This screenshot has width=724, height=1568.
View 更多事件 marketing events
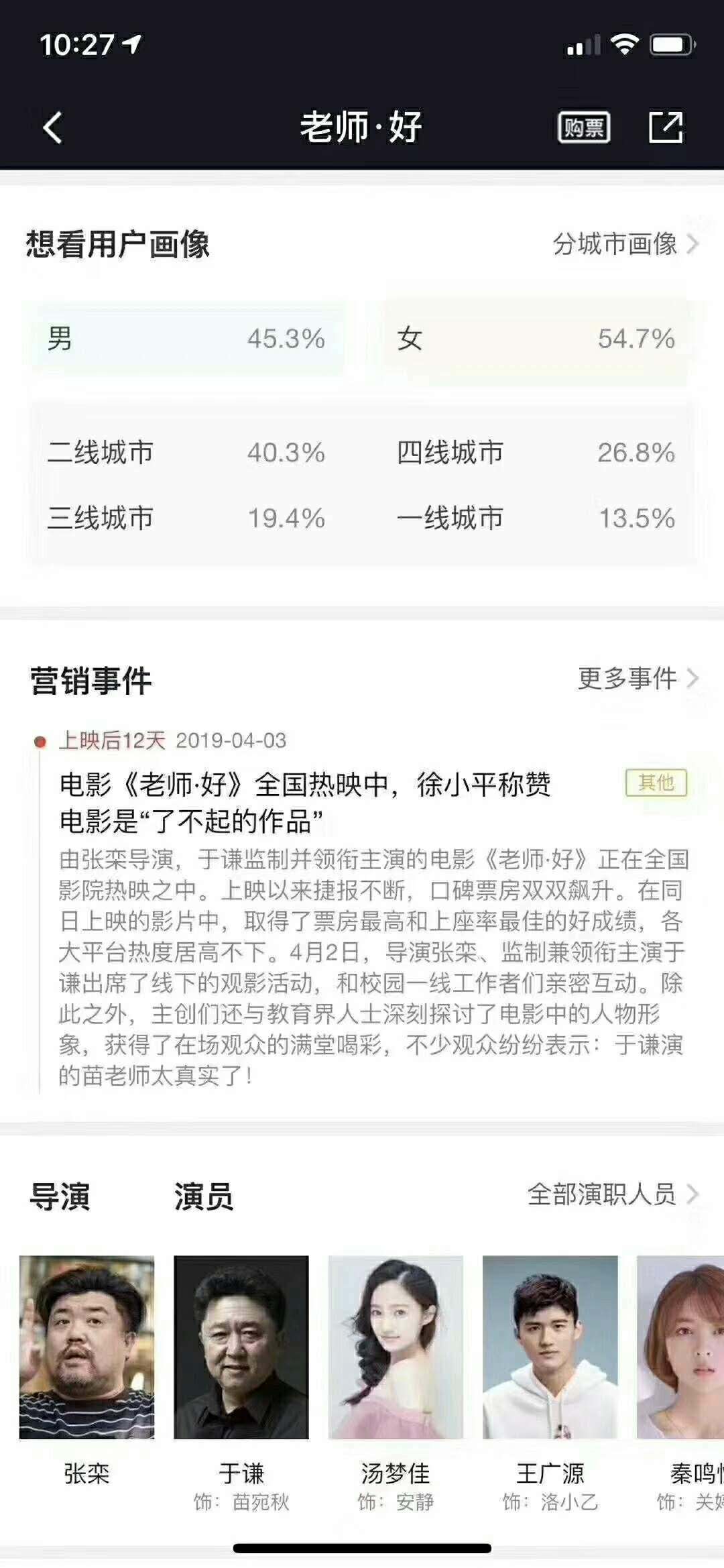tap(637, 678)
